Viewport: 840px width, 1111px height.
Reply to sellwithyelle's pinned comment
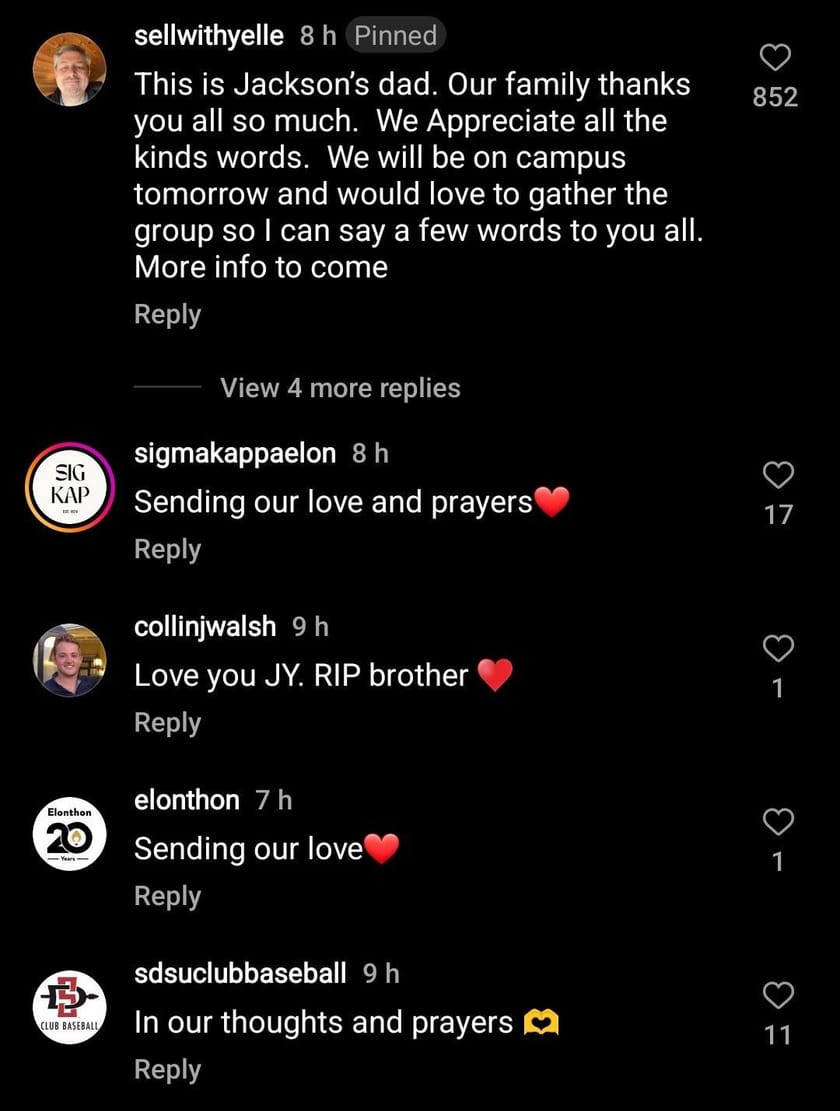point(167,314)
